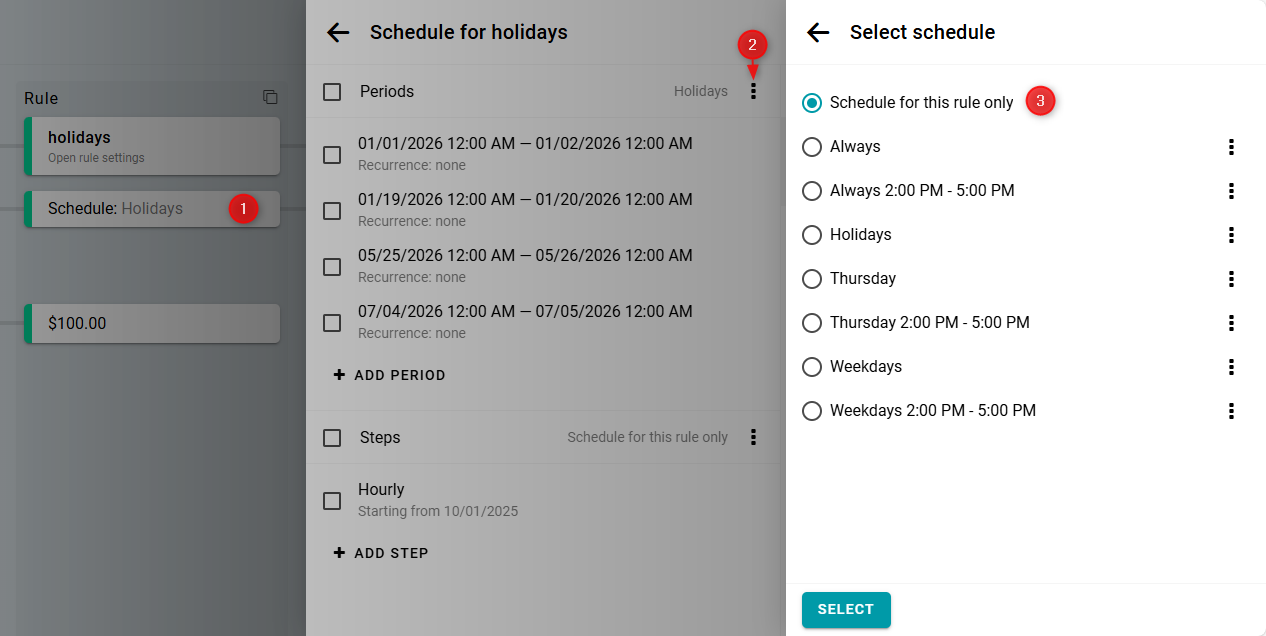Open the Periods overflow menu
Screen dimensions: 1266x636
coord(753,91)
